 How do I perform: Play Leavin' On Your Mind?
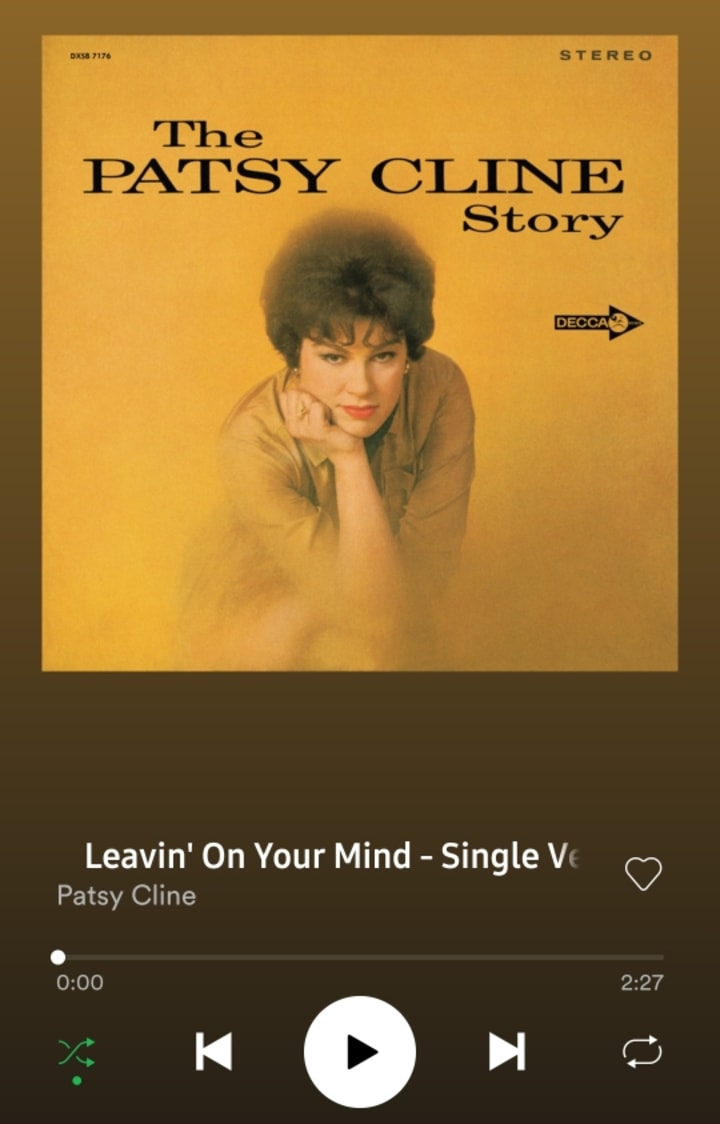click(359, 1051)
